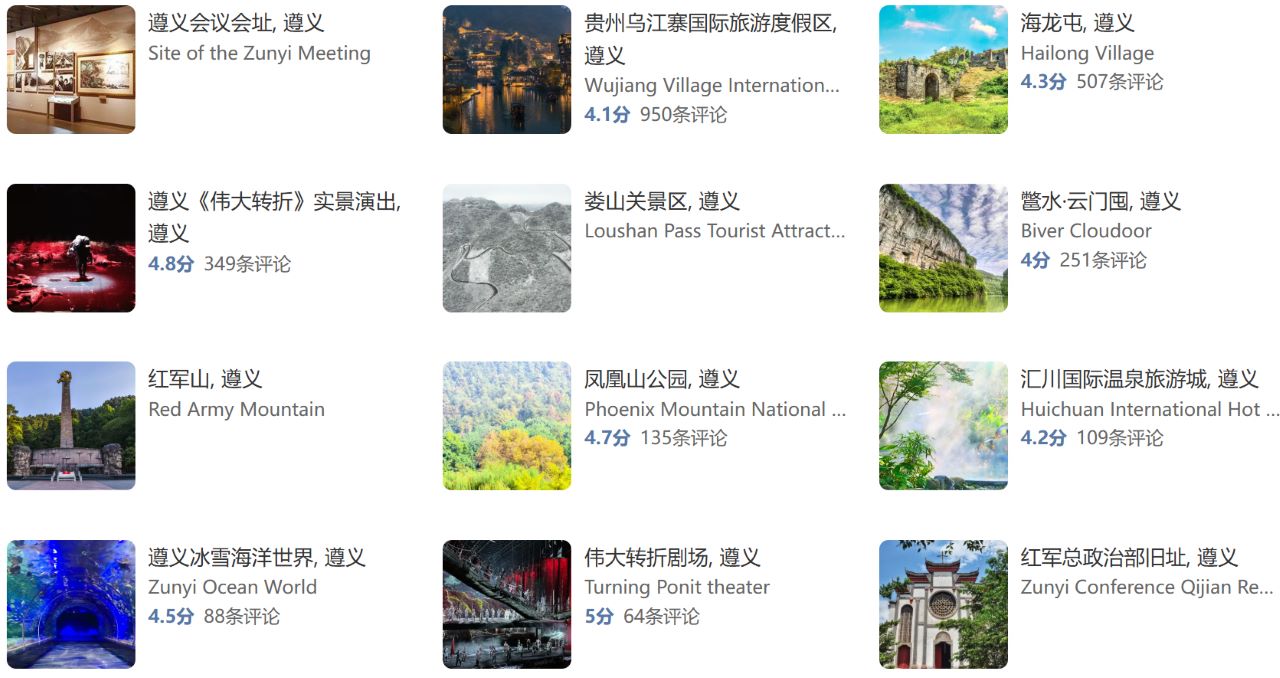View the Hailong Village attraction

tap(1077, 23)
